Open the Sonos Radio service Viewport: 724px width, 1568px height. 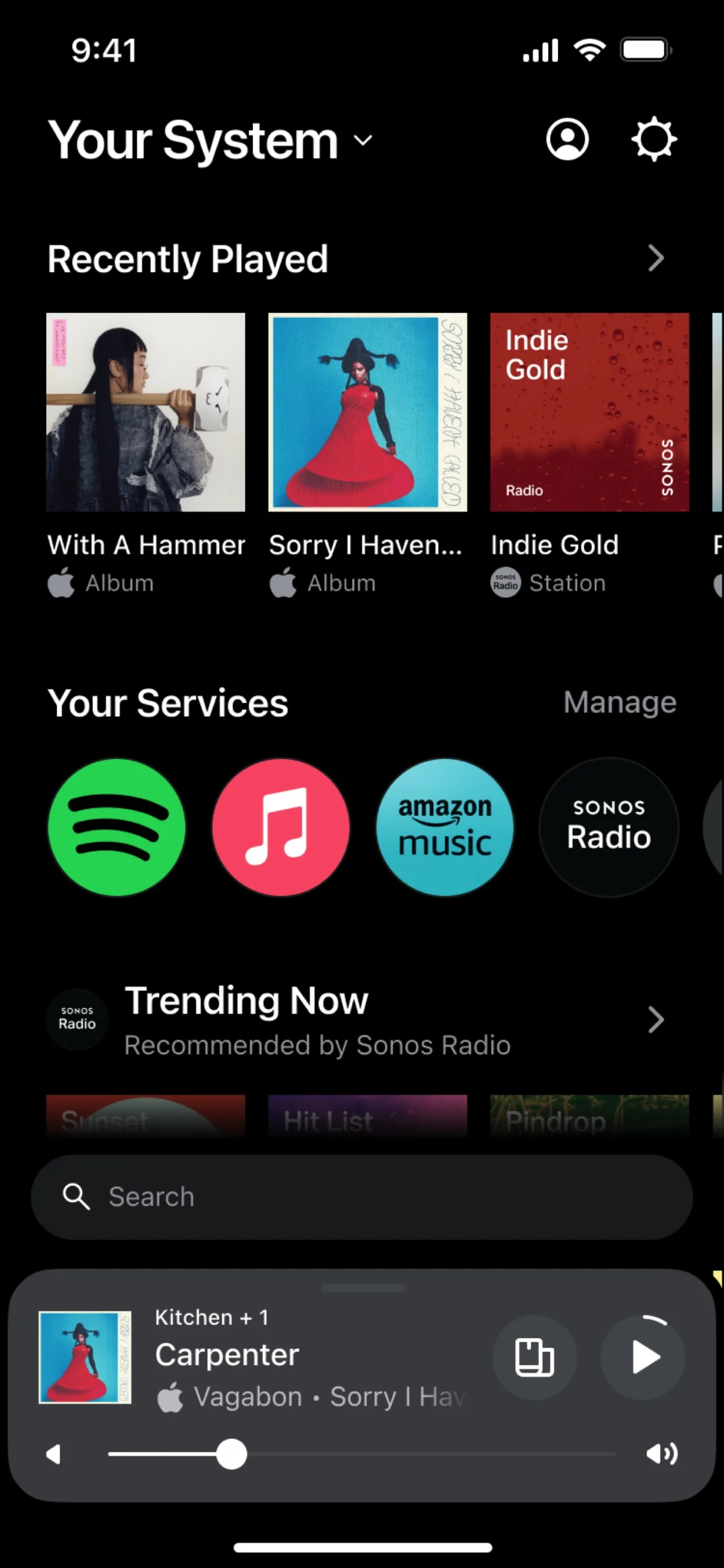[x=609, y=827]
